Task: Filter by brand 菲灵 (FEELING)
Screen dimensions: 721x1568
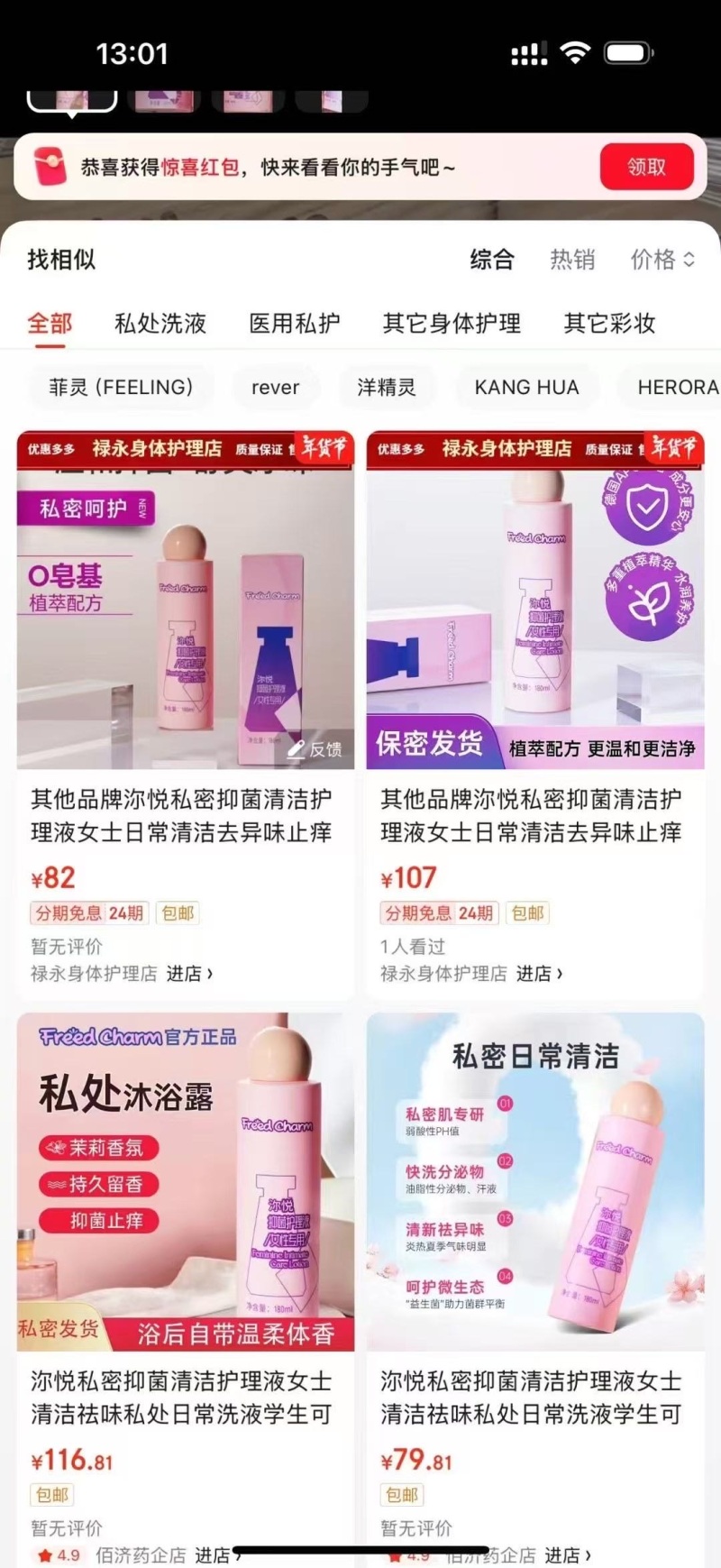Action: [x=121, y=387]
